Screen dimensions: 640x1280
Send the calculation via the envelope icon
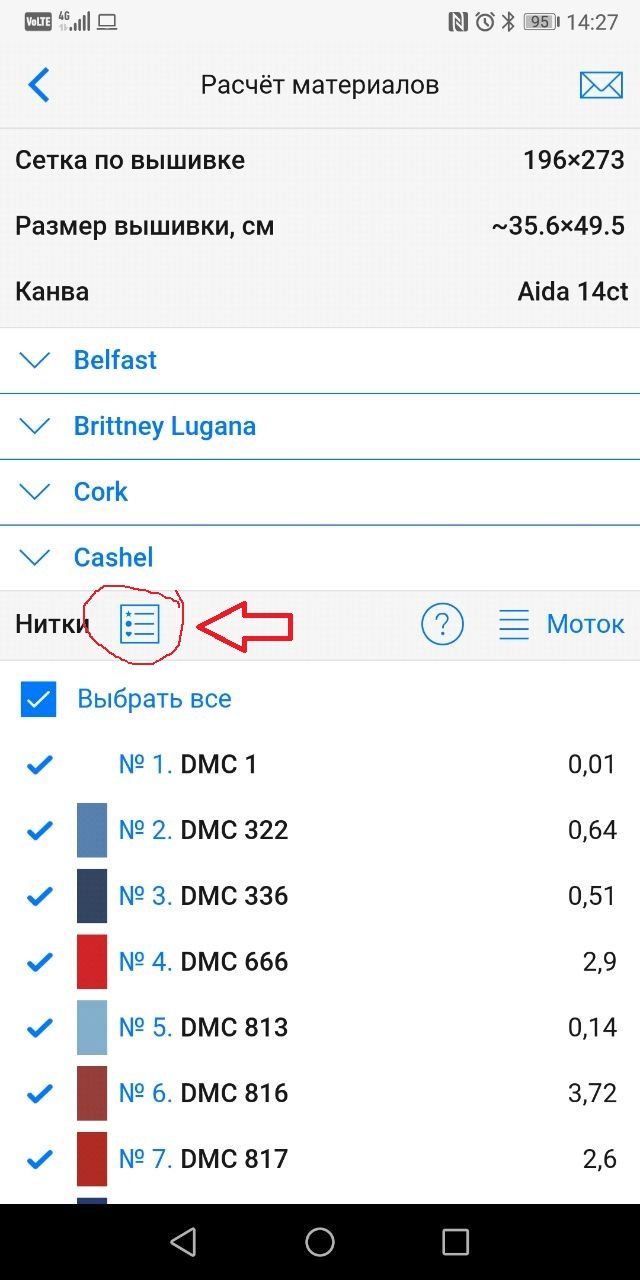pyautogui.click(x=601, y=85)
